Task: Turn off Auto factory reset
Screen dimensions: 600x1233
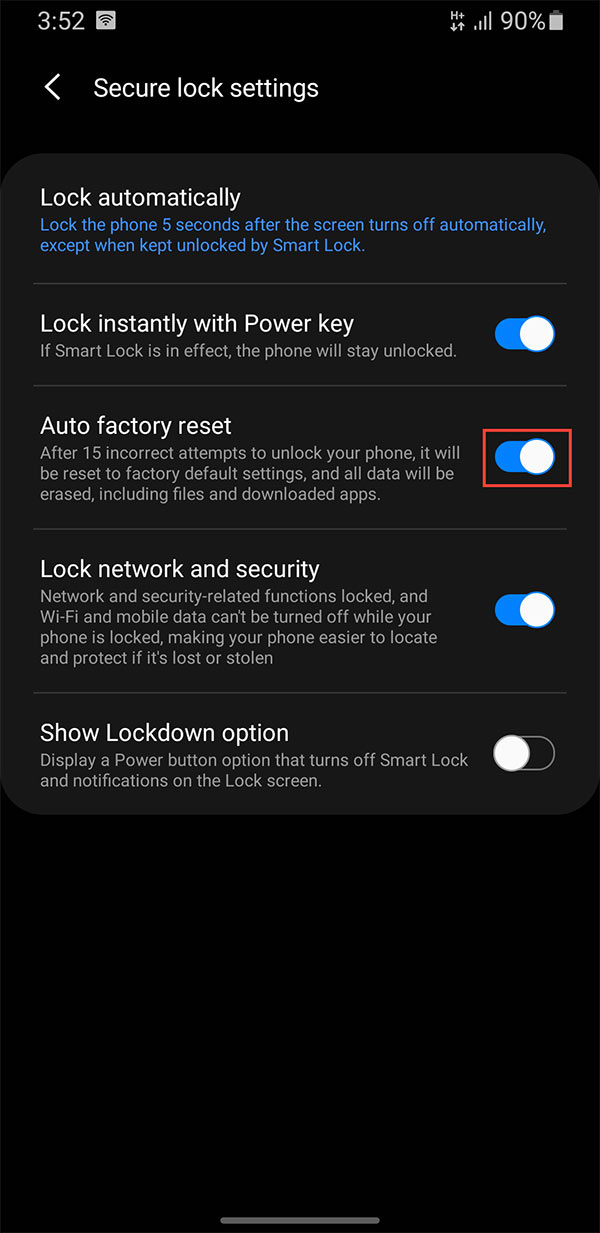Action: 525,457
